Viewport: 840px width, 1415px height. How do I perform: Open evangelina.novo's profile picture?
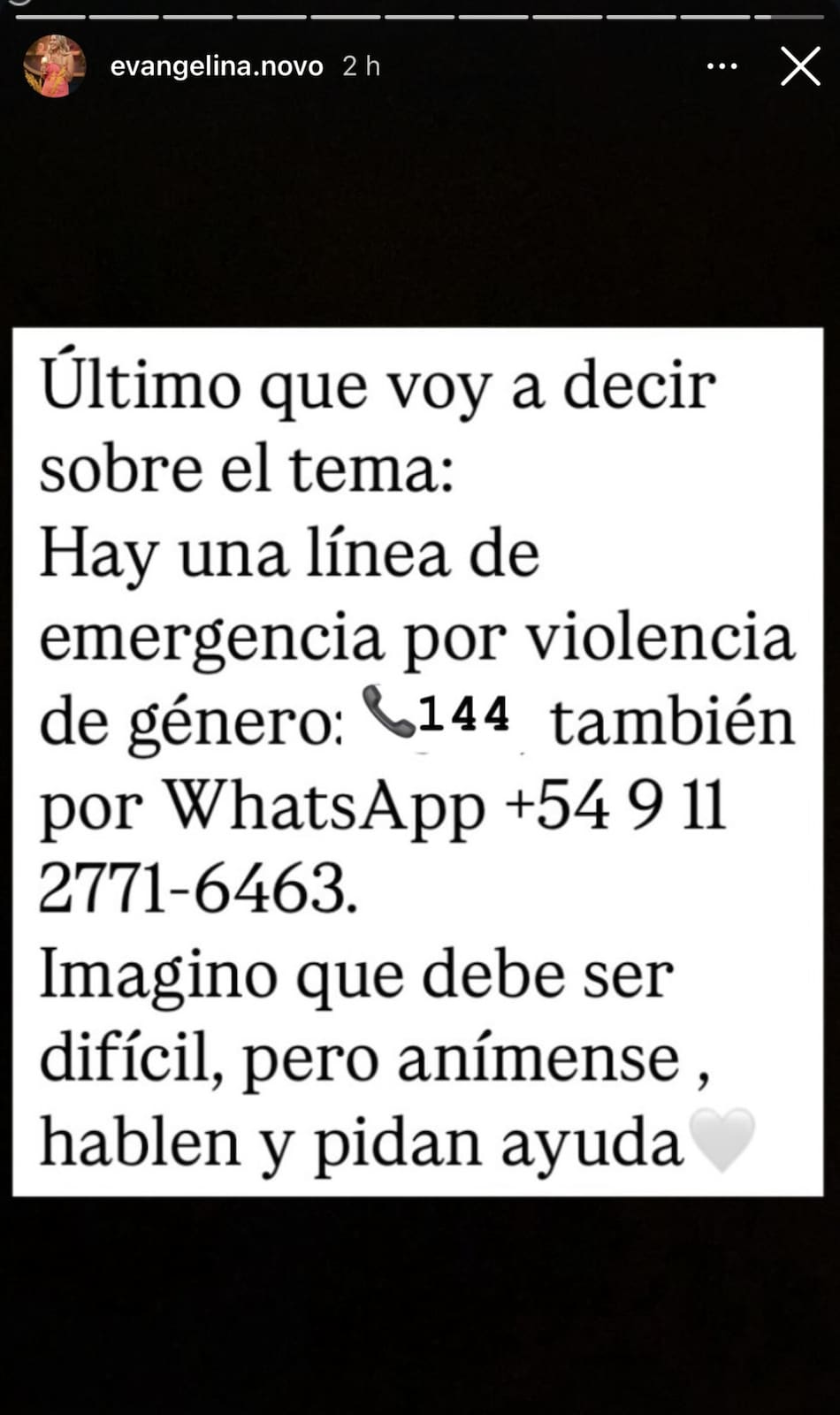(55, 66)
